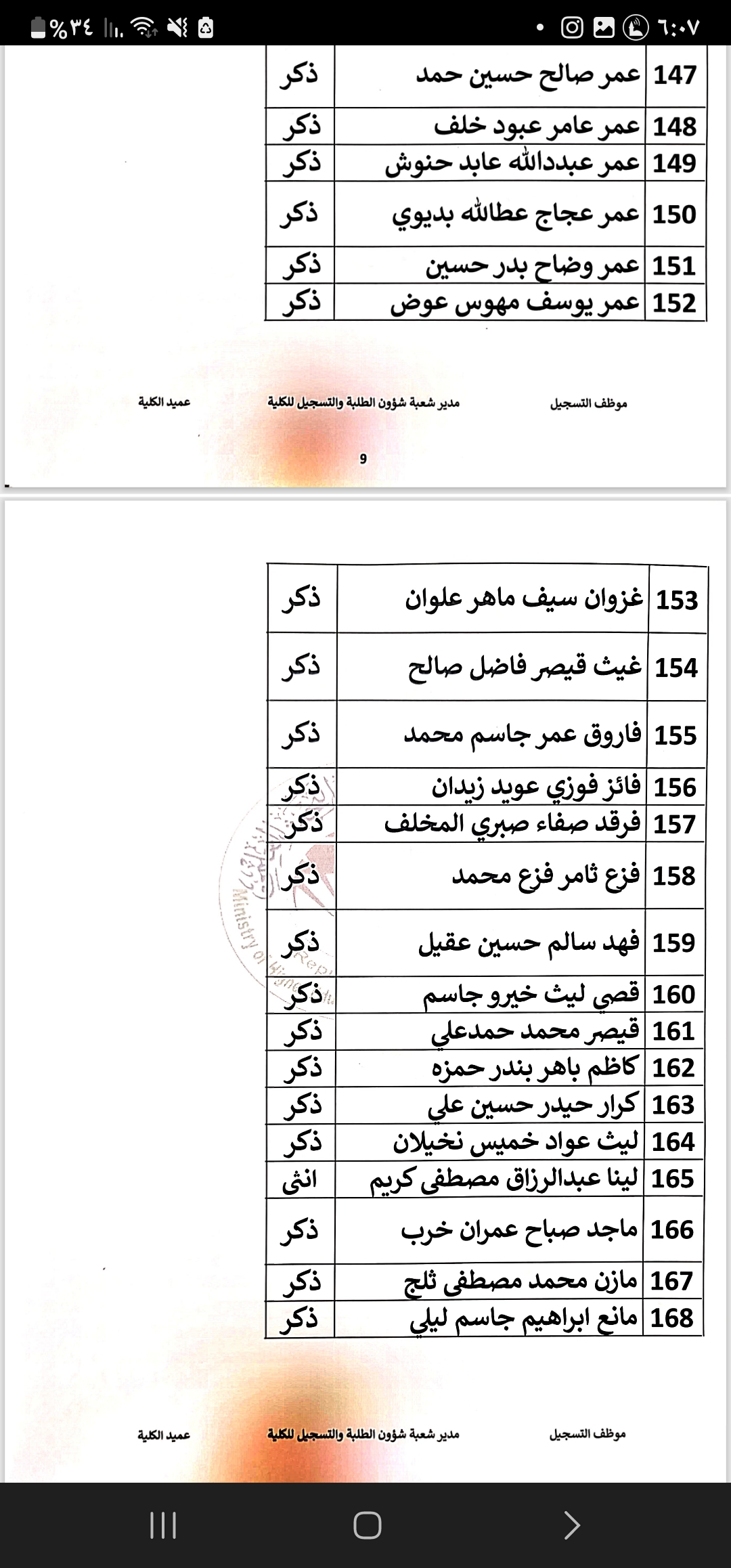Open the recent apps view
731x1568 pixels.
162,1525
